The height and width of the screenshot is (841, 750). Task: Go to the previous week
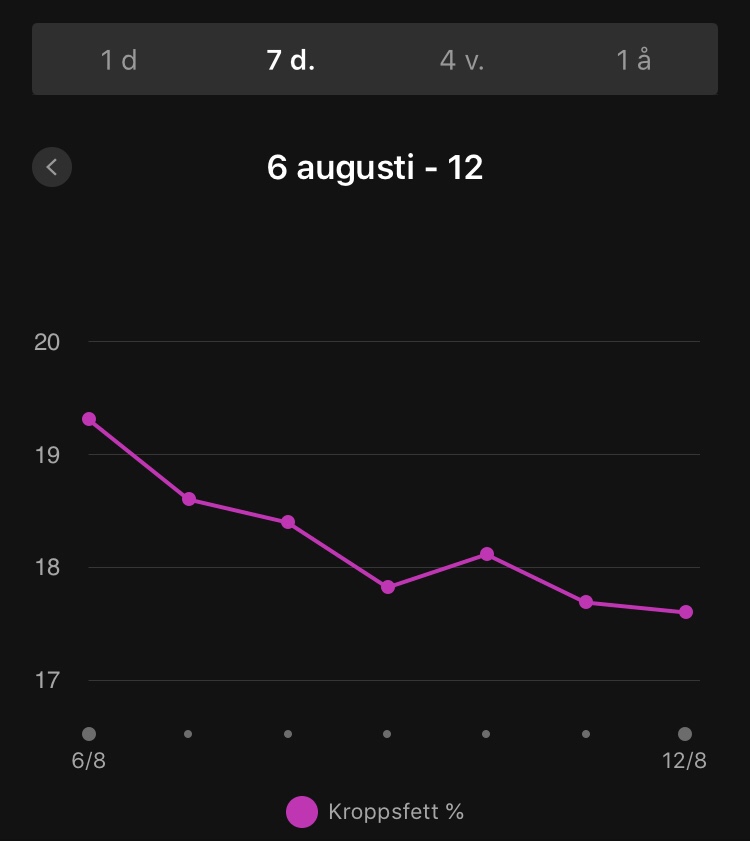[x=52, y=167]
